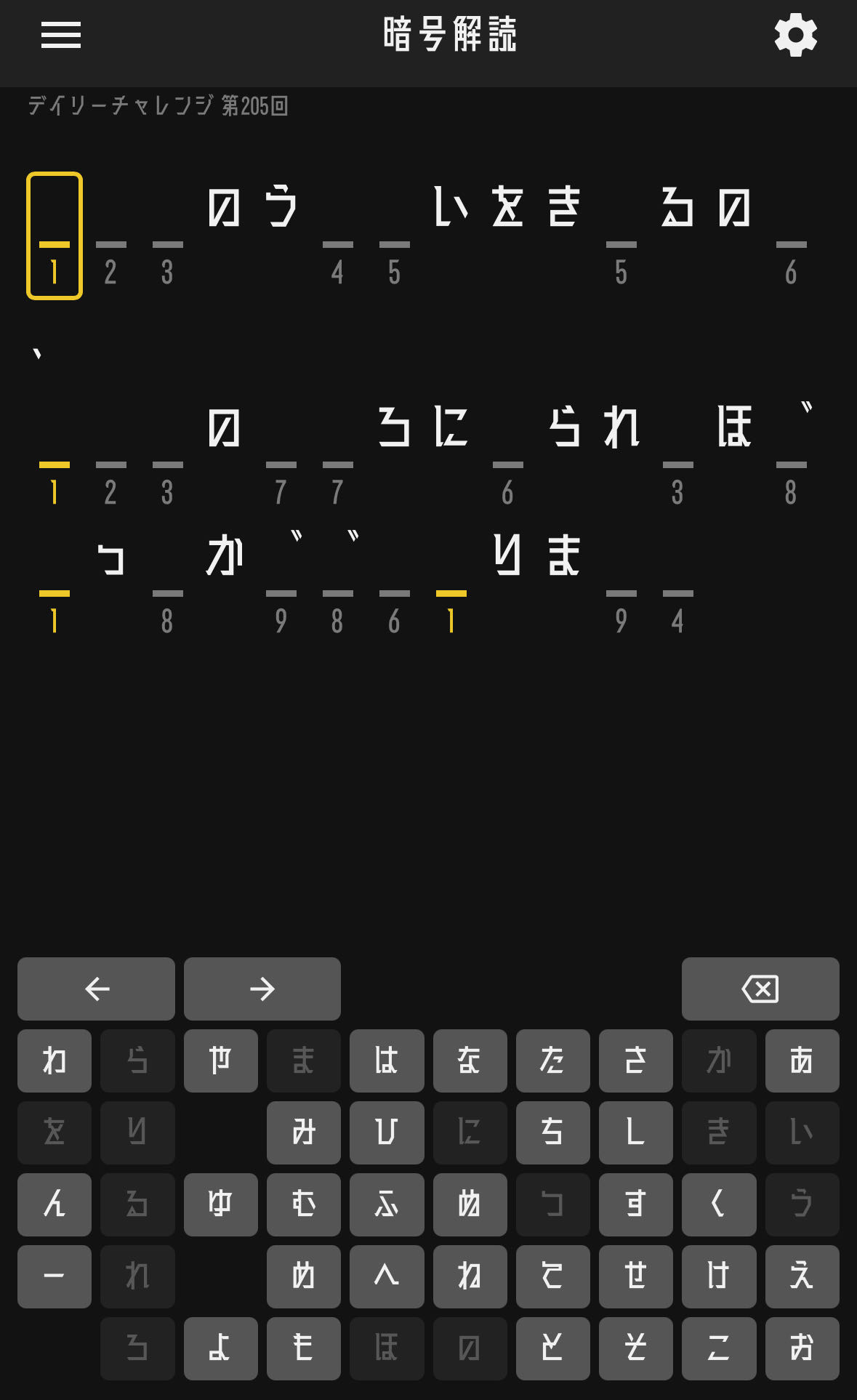Screen dimensions: 857x1400
Task: Move cursor right with arrow key
Action: pos(262,989)
